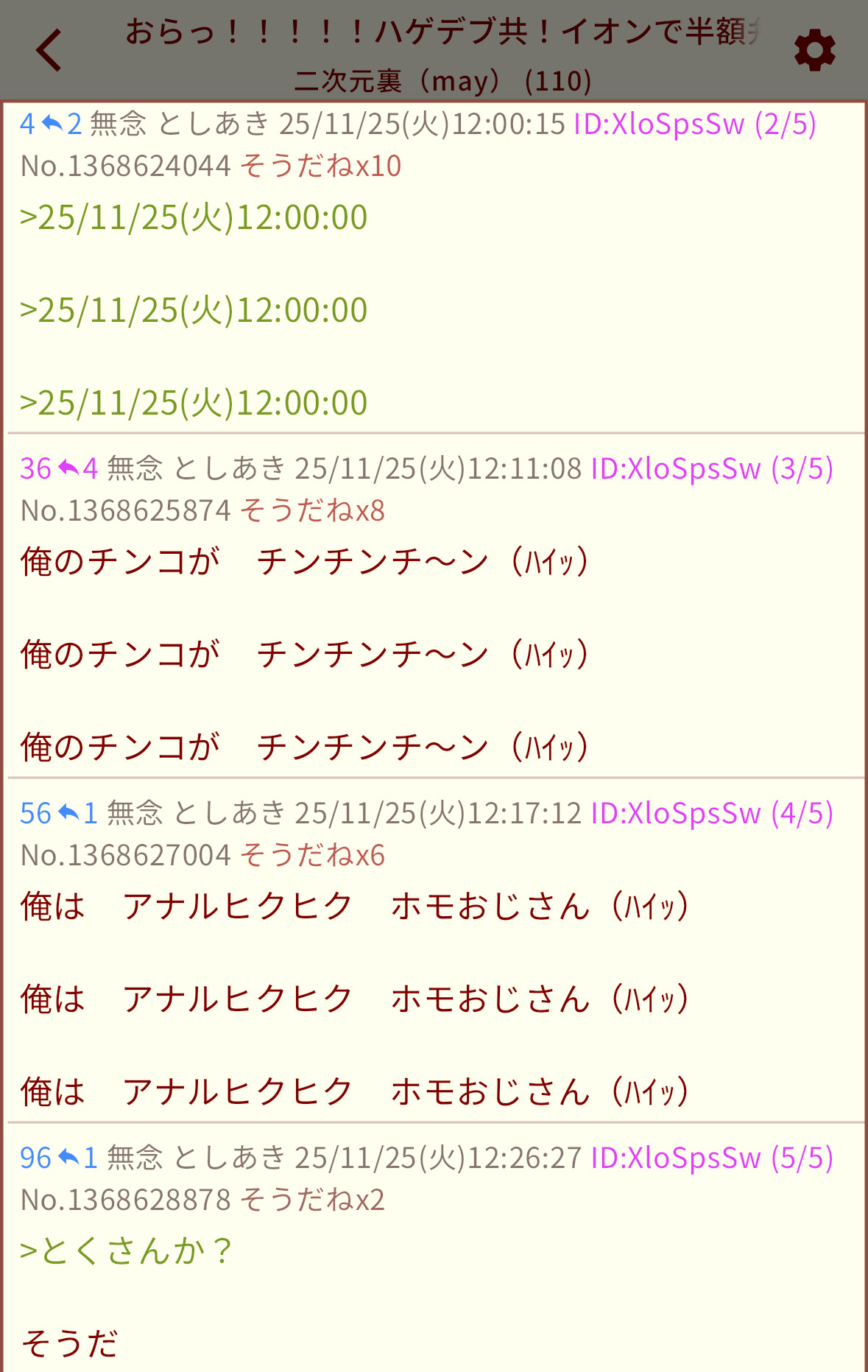Open ID:XloSpsSw (4/5) poster filter
The height and width of the screenshot is (1372, 868).
[x=711, y=813]
